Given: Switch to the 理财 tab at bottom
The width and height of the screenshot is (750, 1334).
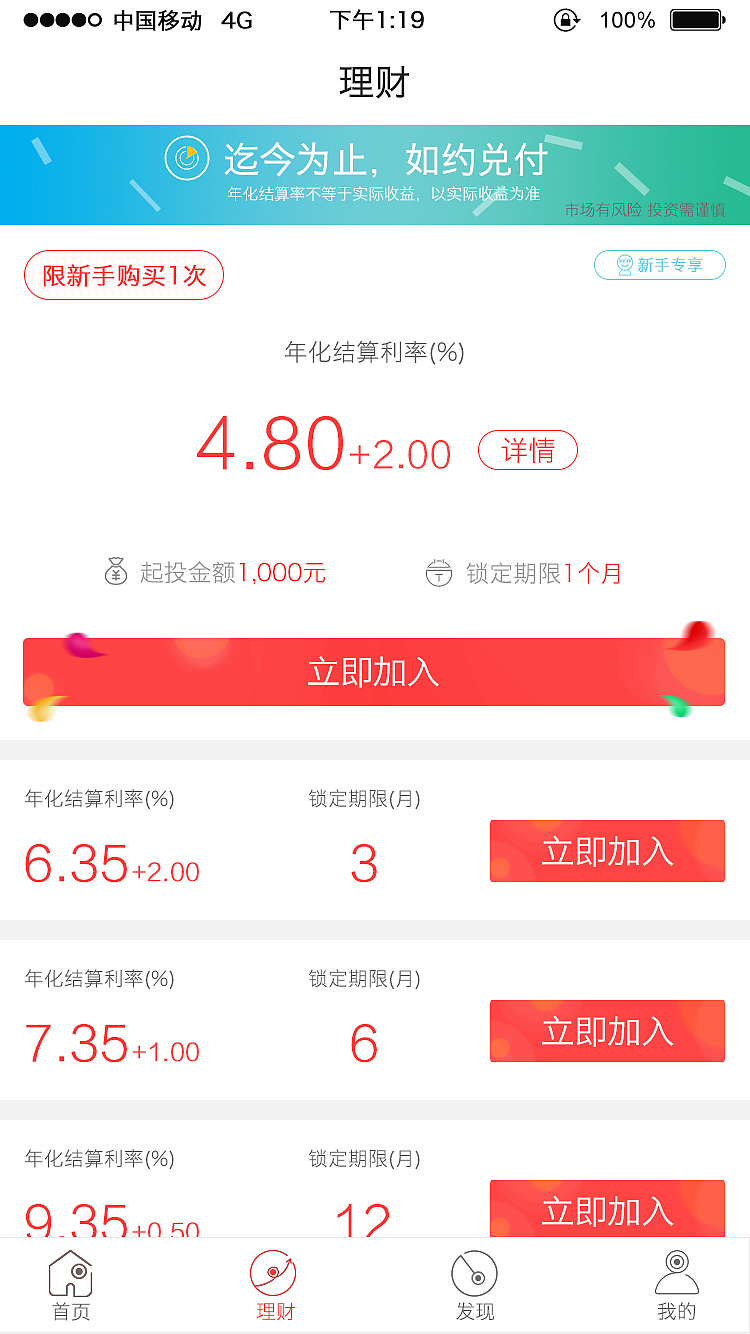Looking at the screenshot, I should click(x=274, y=1285).
